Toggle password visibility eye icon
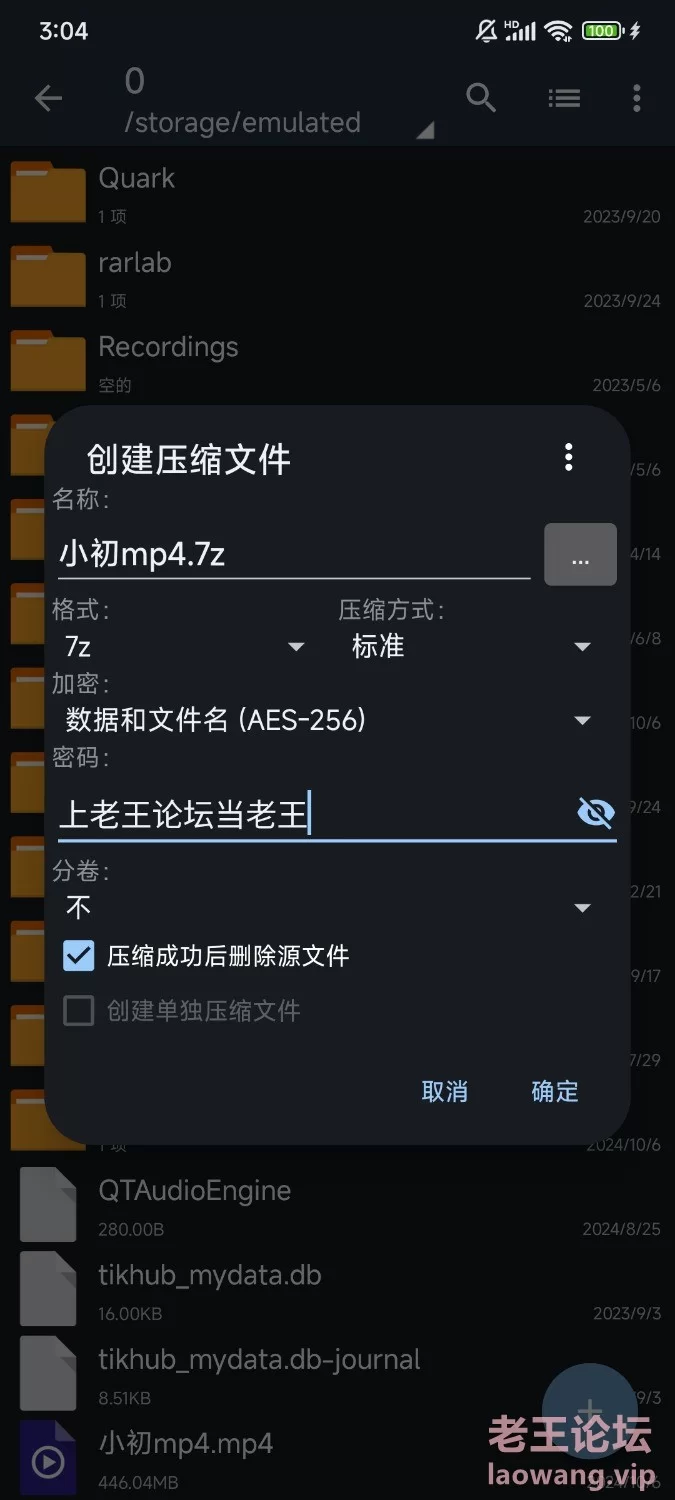 (596, 813)
